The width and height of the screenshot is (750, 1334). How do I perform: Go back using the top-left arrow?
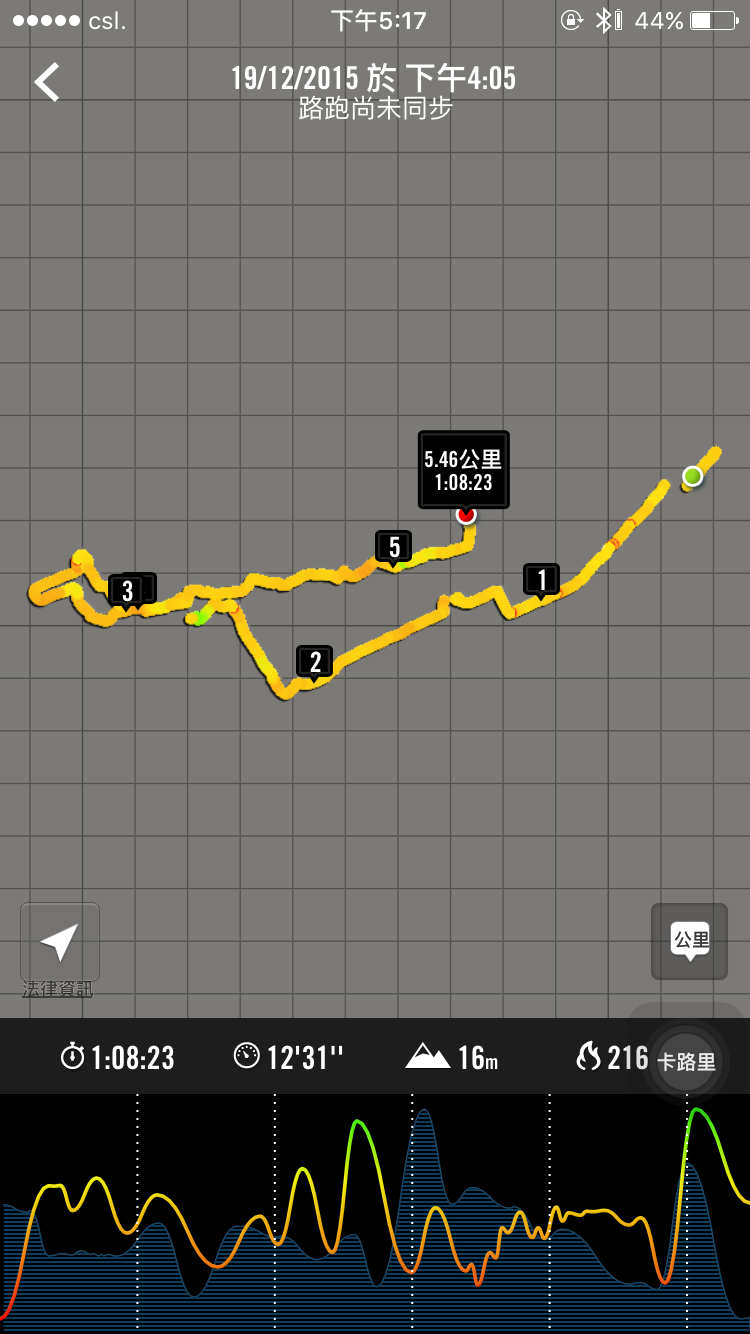pos(47,82)
